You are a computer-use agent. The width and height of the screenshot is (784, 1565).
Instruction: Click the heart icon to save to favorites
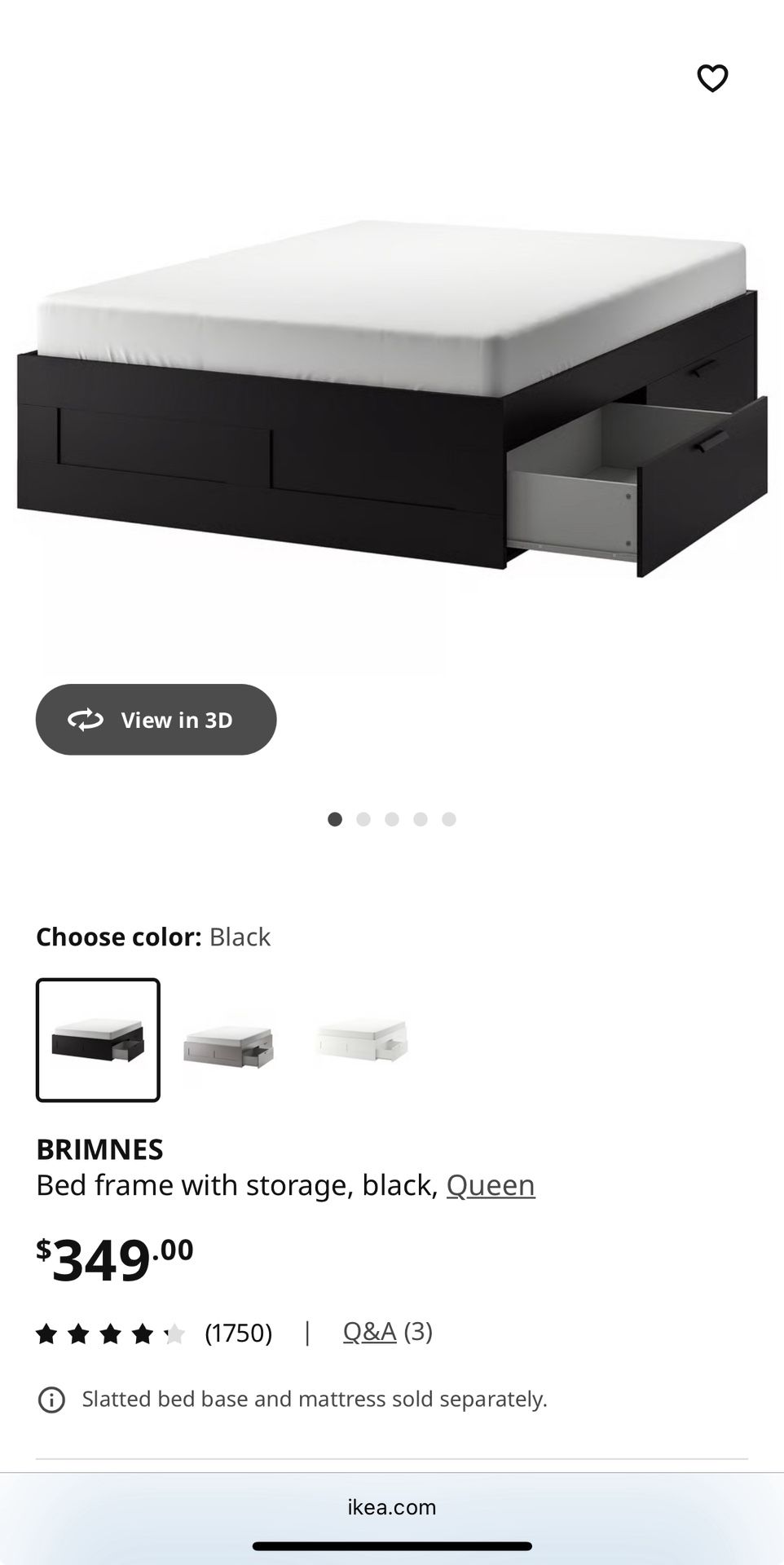[x=713, y=78]
